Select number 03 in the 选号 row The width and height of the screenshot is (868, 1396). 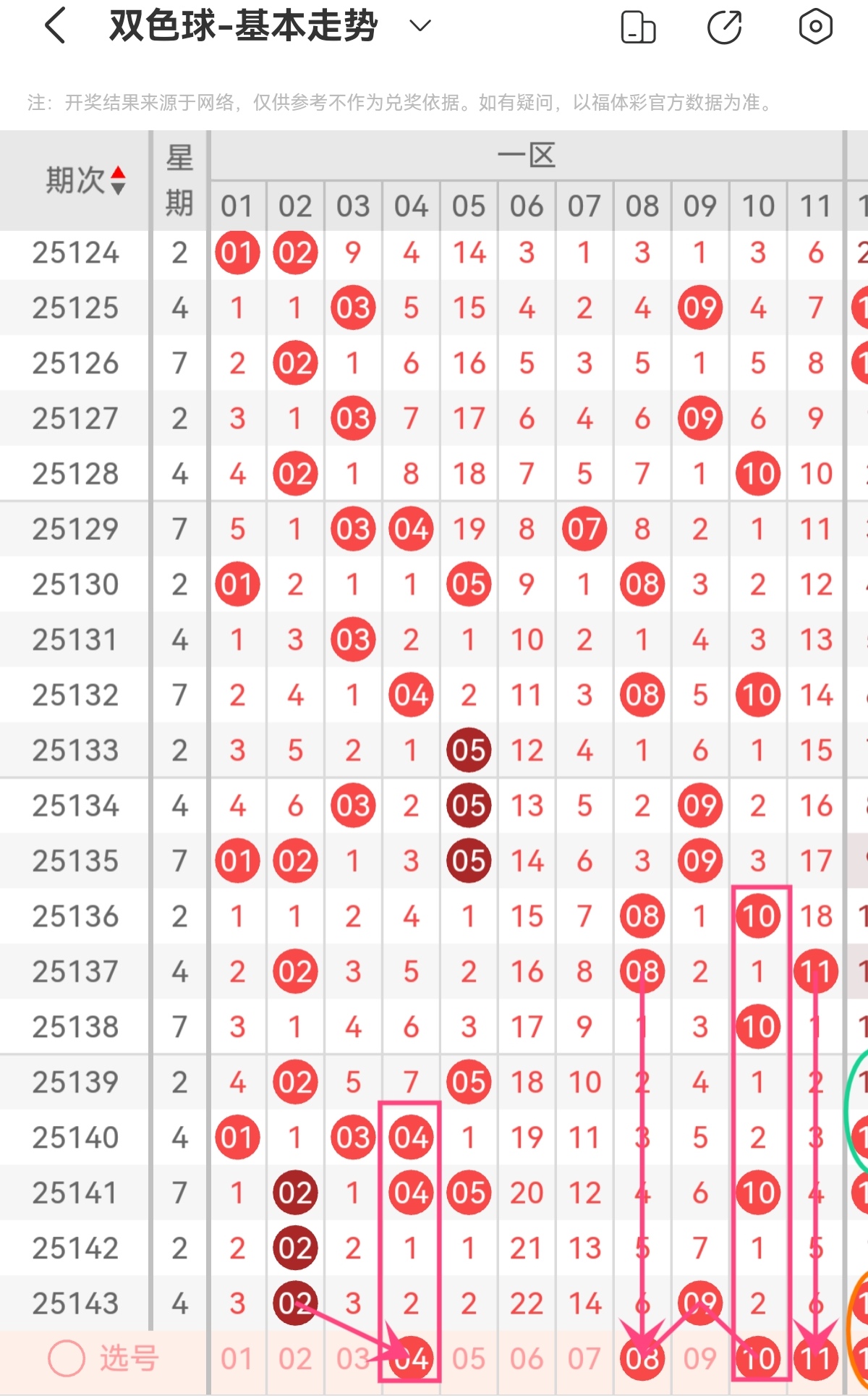[353, 1358]
